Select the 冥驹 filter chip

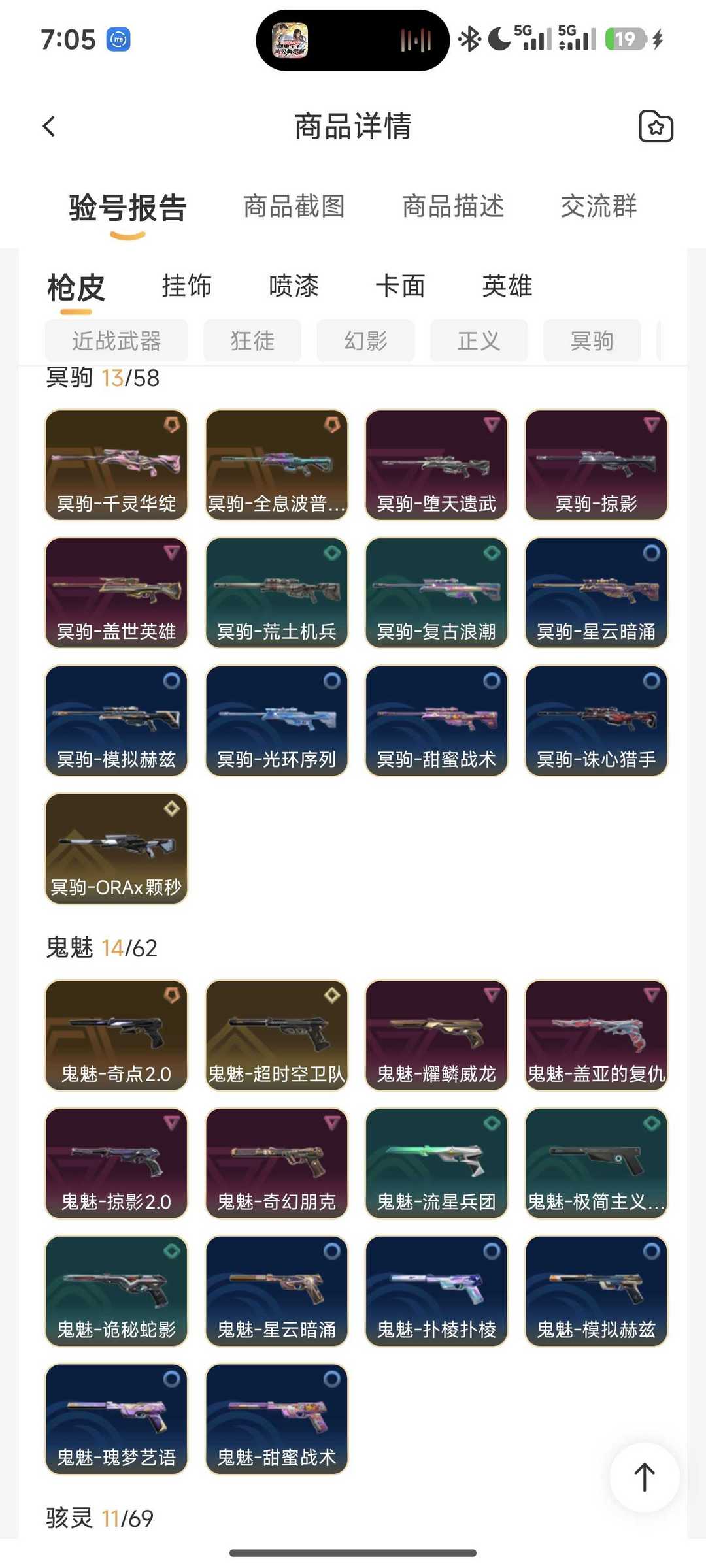click(x=592, y=340)
